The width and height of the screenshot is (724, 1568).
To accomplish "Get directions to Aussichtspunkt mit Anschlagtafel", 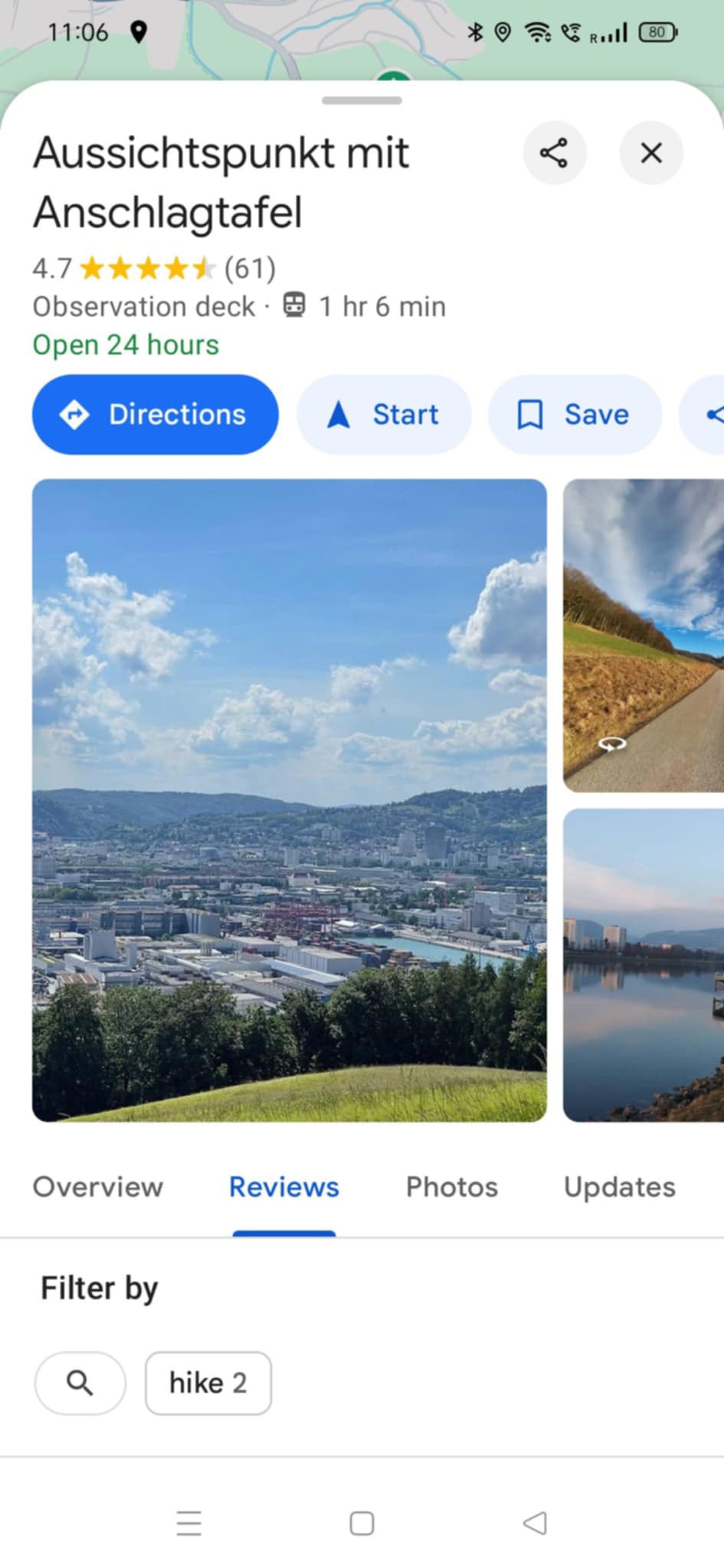I will pyautogui.click(x=155, y=414).
